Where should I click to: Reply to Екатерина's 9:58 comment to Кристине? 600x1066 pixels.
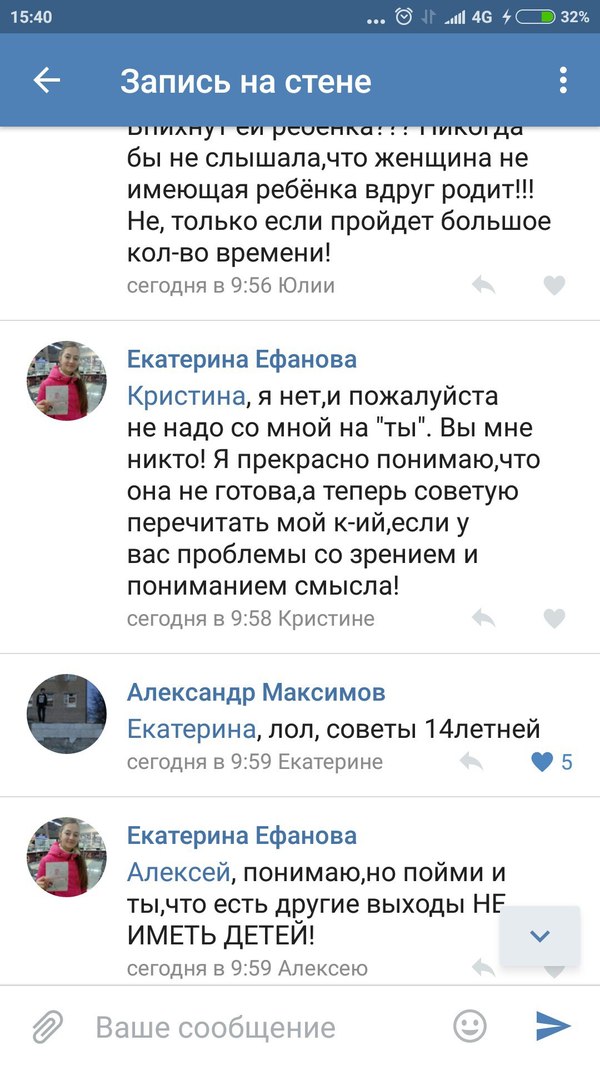[484, 618]
